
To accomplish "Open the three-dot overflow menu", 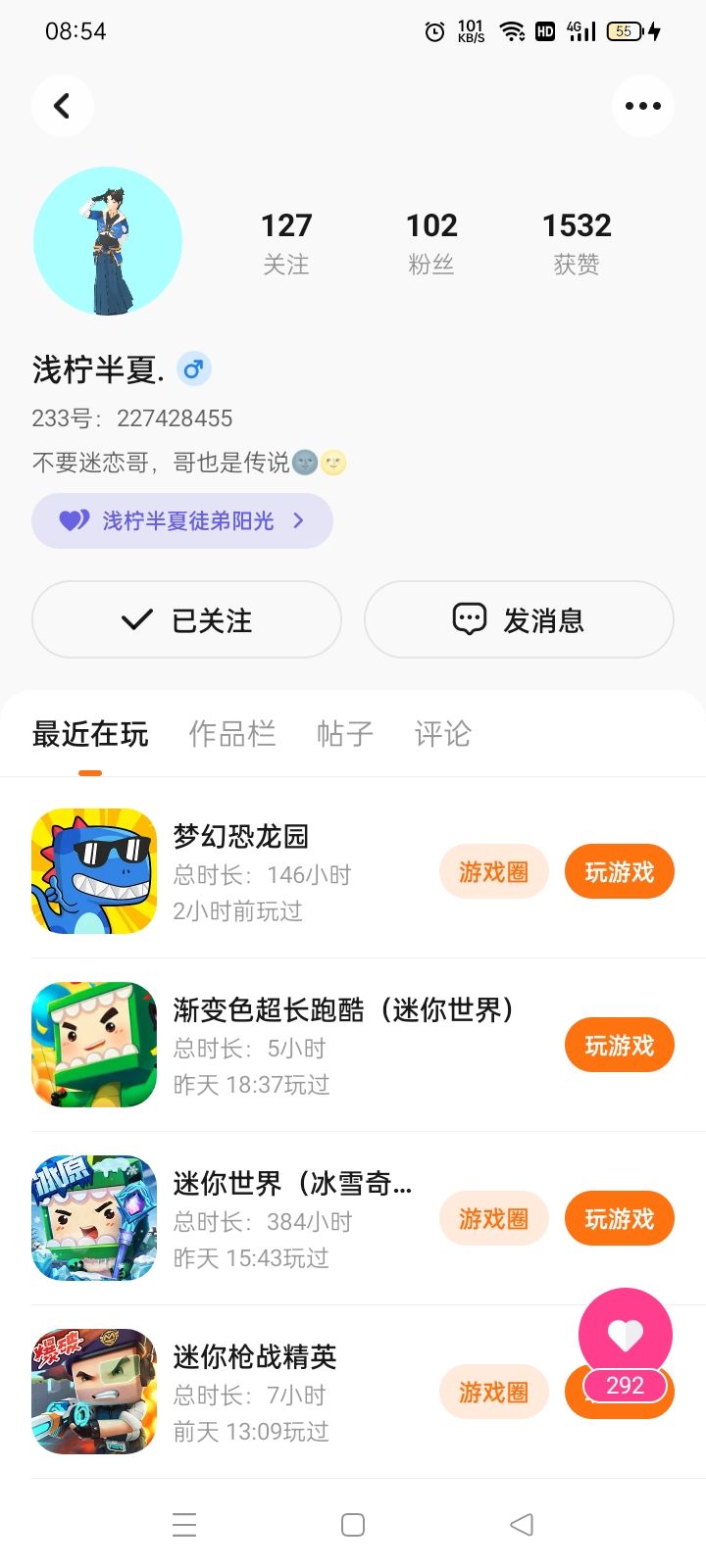I will (642, 106).
